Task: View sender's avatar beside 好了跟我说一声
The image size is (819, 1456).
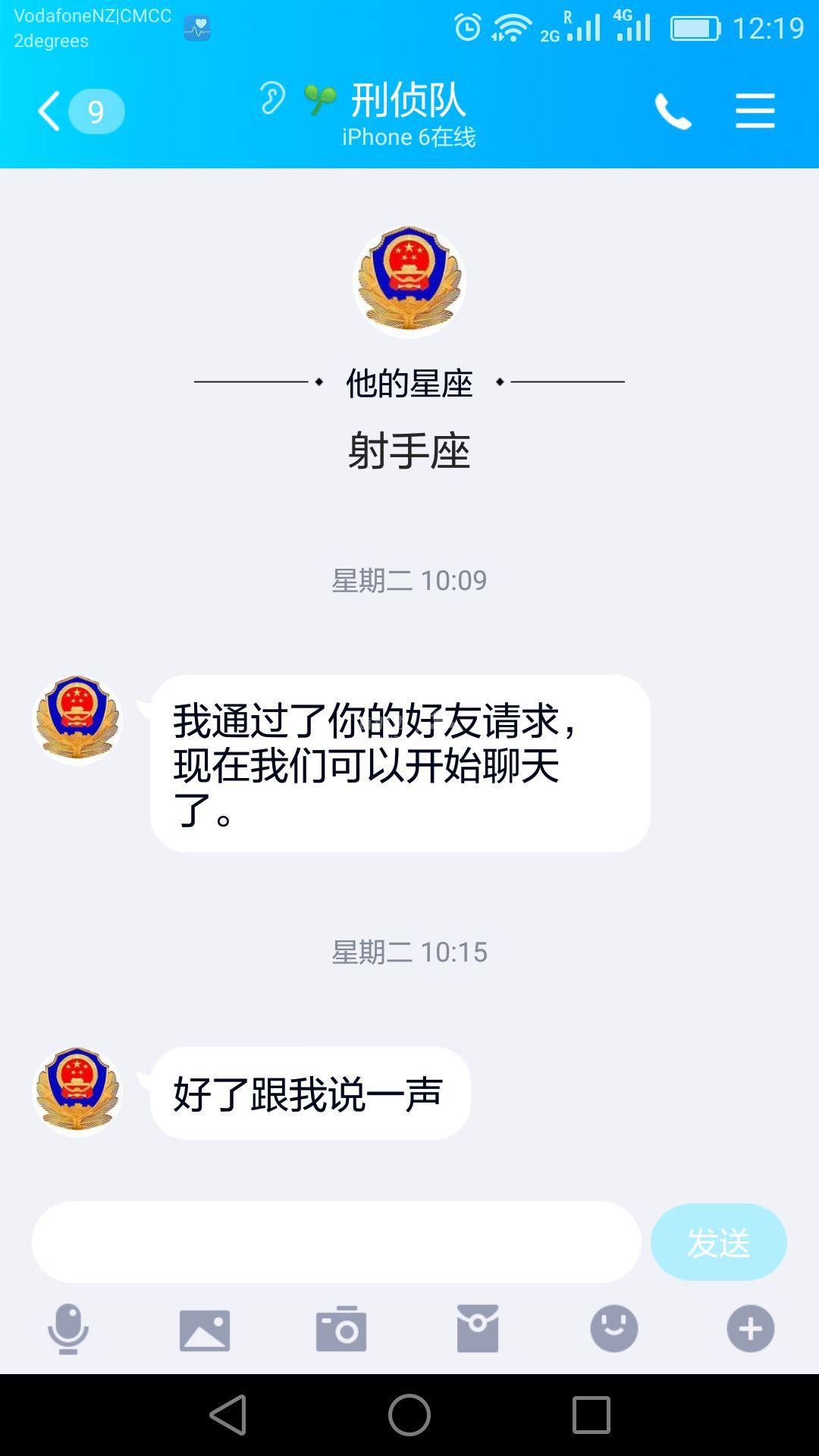Action: pyautogui.click(x=77, y=1091)
